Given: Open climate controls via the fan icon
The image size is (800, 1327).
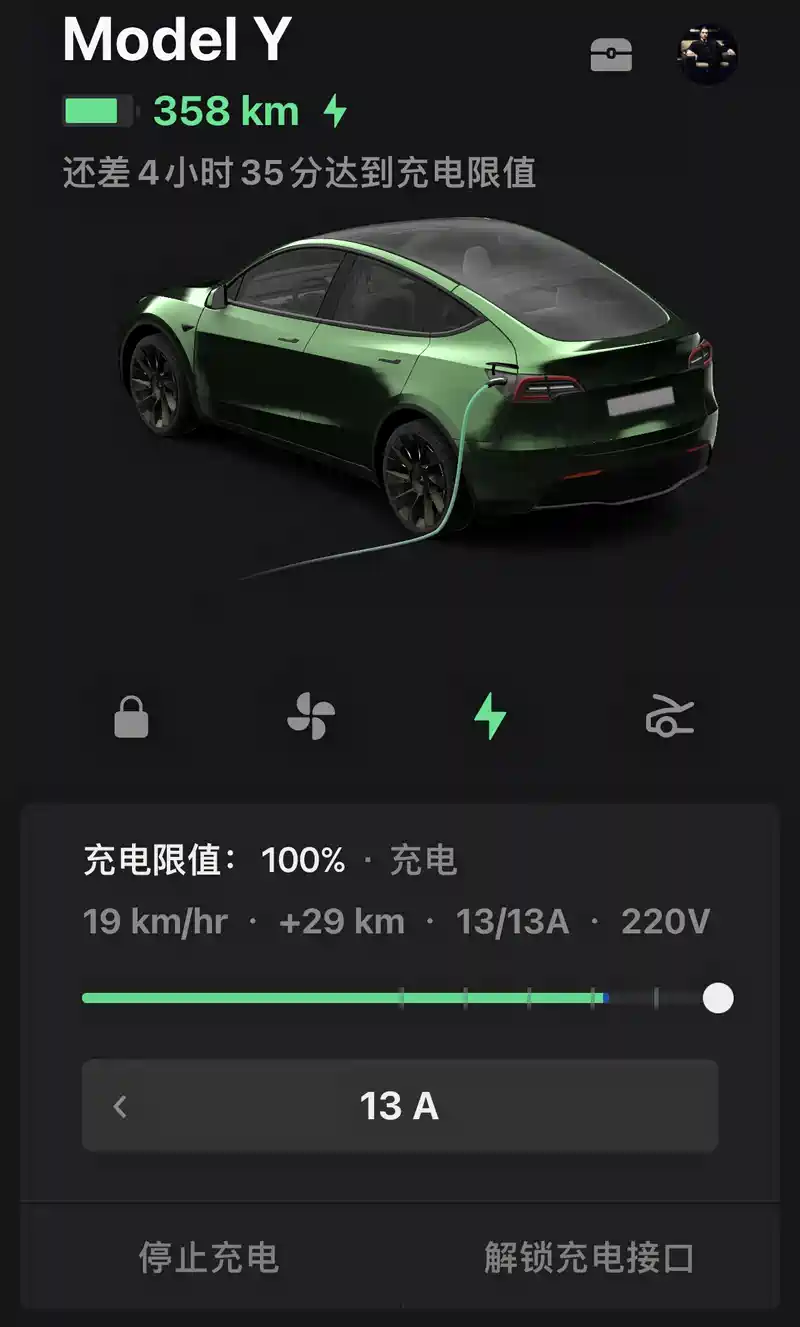Looking at the screenshot, I should pos(311,717).
